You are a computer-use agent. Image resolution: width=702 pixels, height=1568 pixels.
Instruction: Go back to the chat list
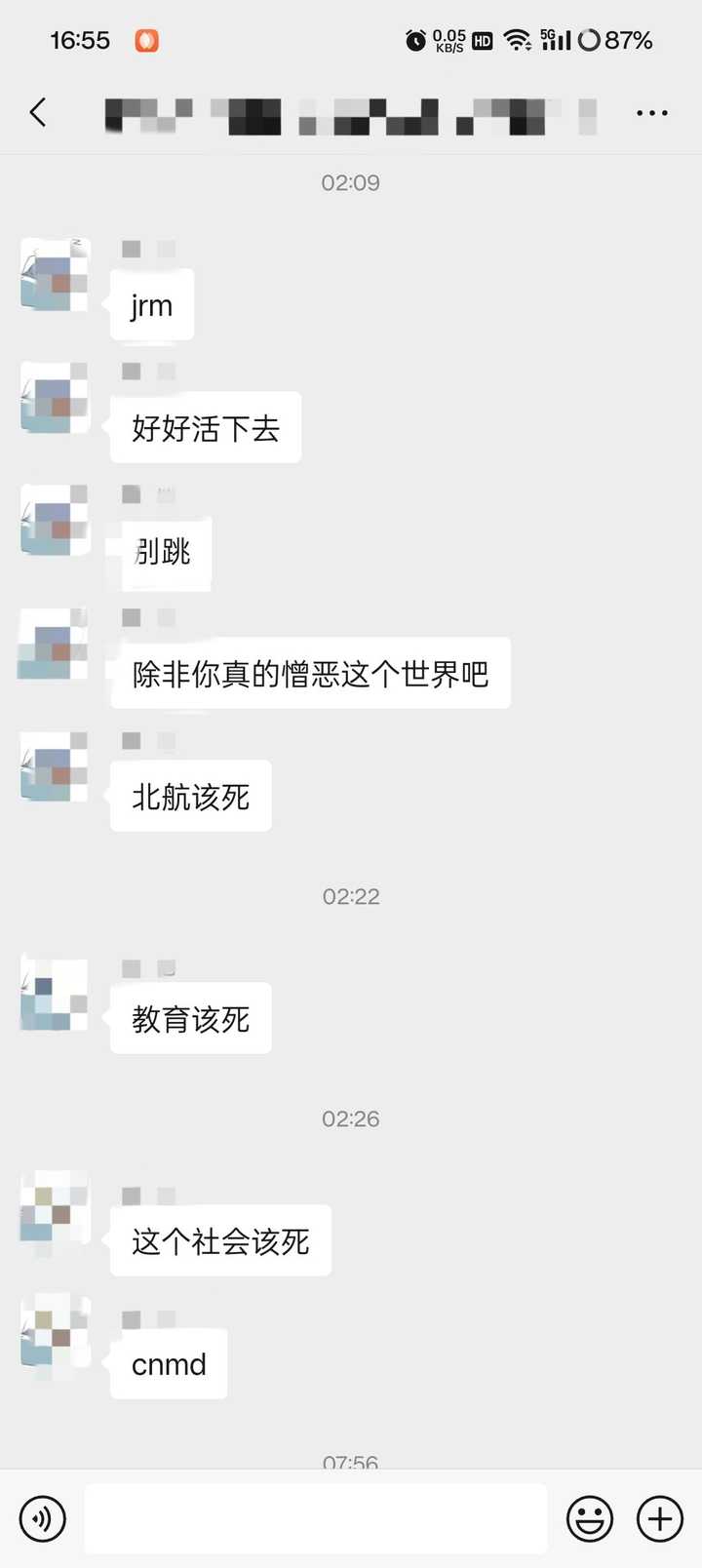click(x=38, y=113)
